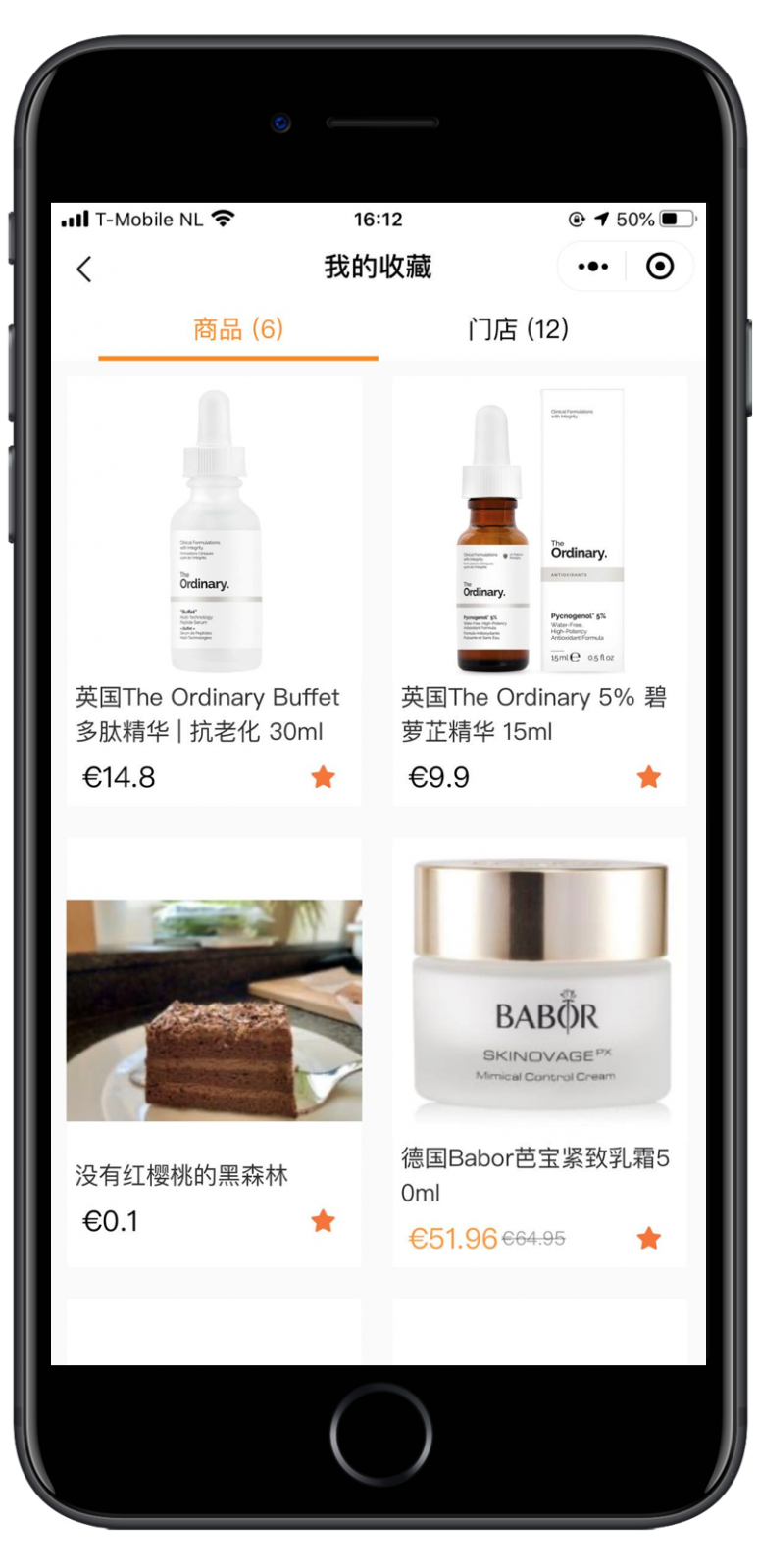This screenshot has width=758, height=1568.
Task: Unstar the Babor 紧致乳霜 product
Action: (649, 1239)
